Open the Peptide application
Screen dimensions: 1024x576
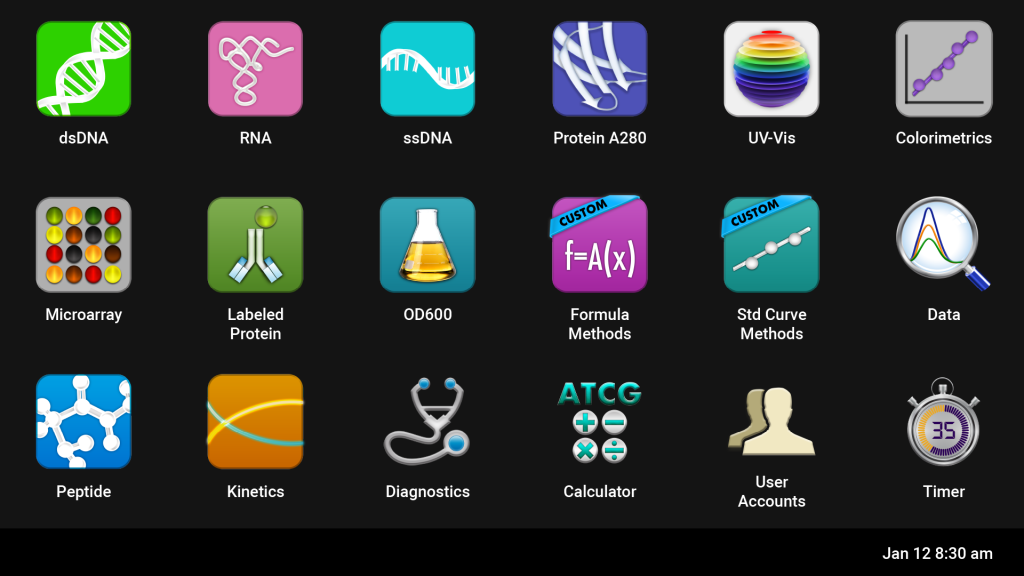84,422
